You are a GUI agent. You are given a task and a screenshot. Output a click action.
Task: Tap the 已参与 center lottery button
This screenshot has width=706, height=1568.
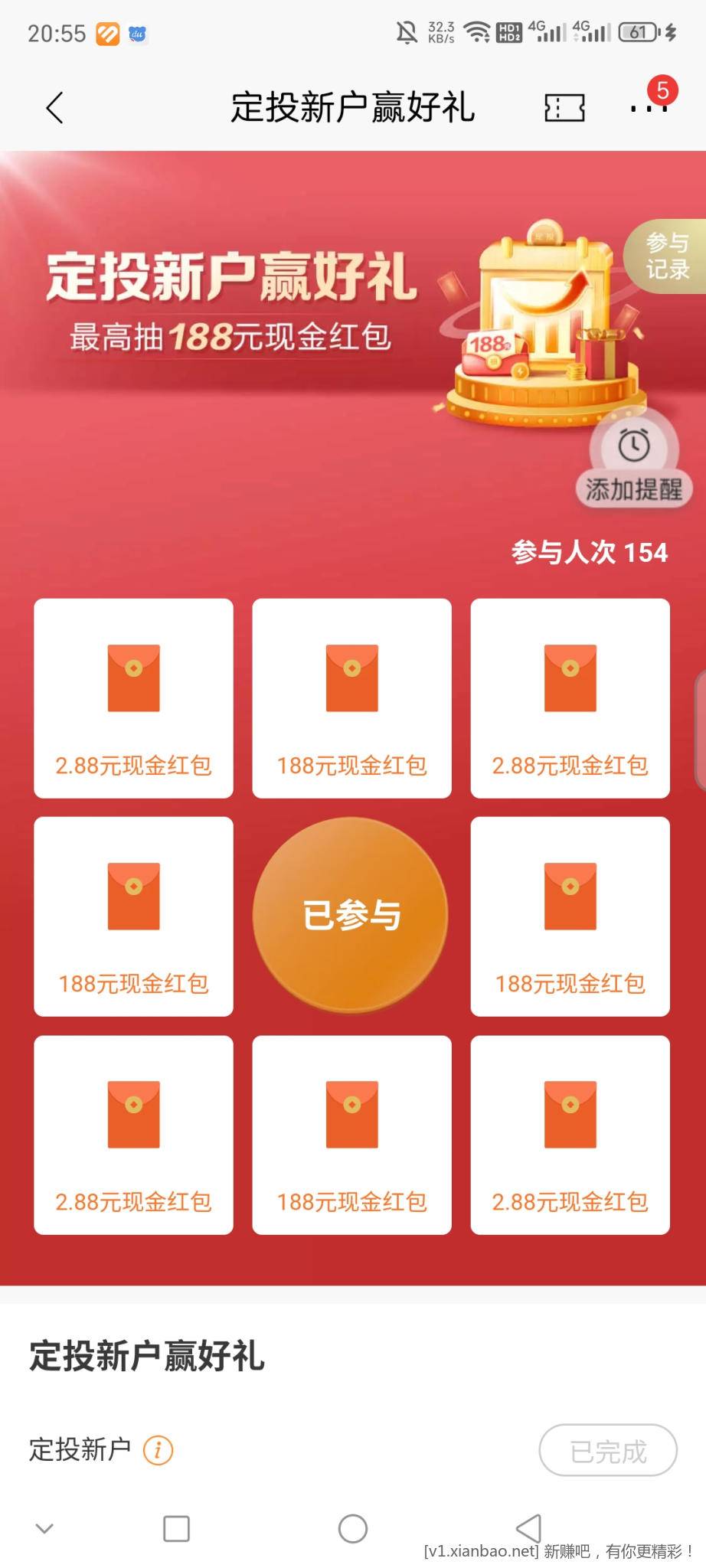click(x=351, y=916)
